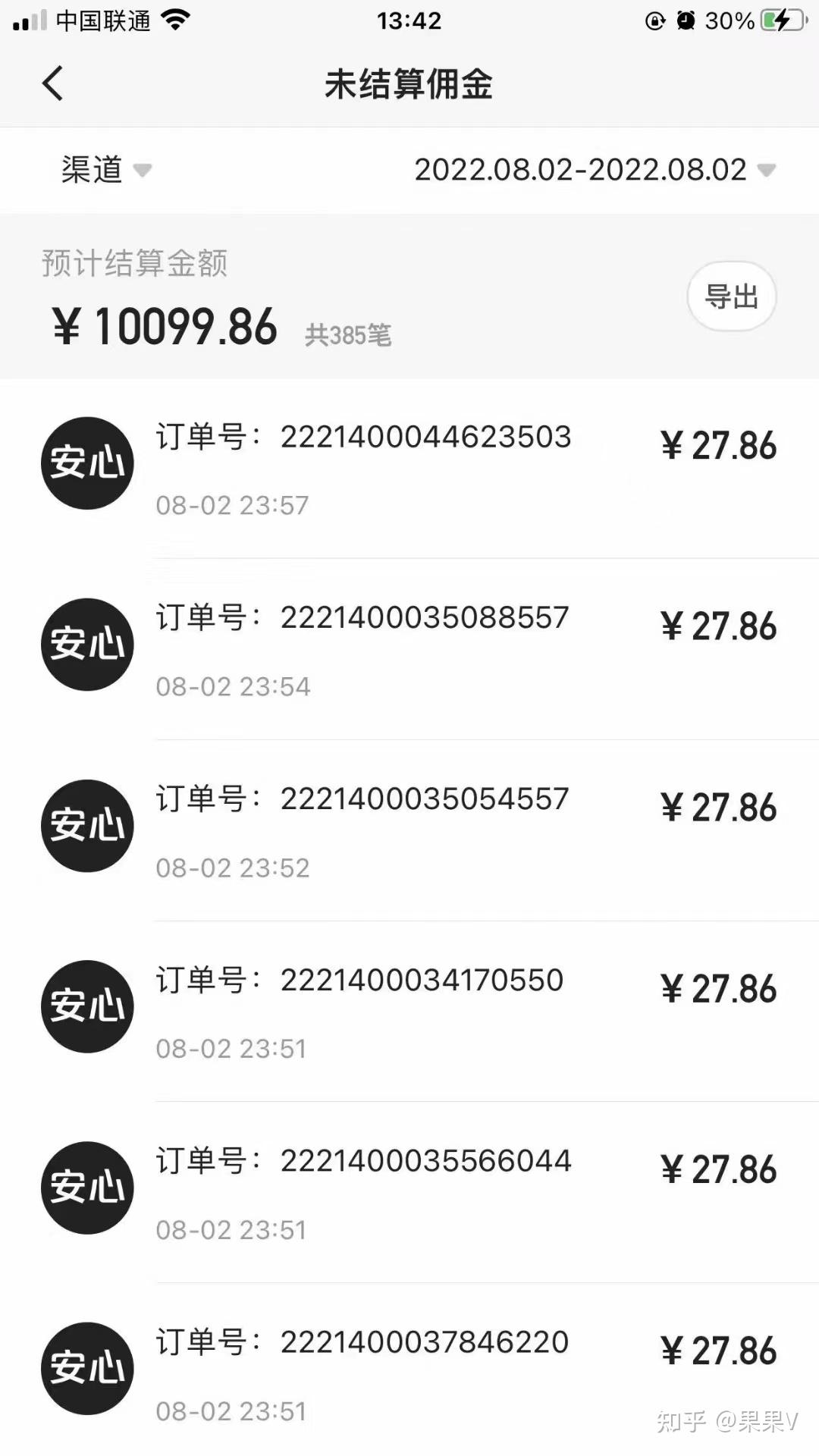Tap the 导出 export button

[731, 297]
